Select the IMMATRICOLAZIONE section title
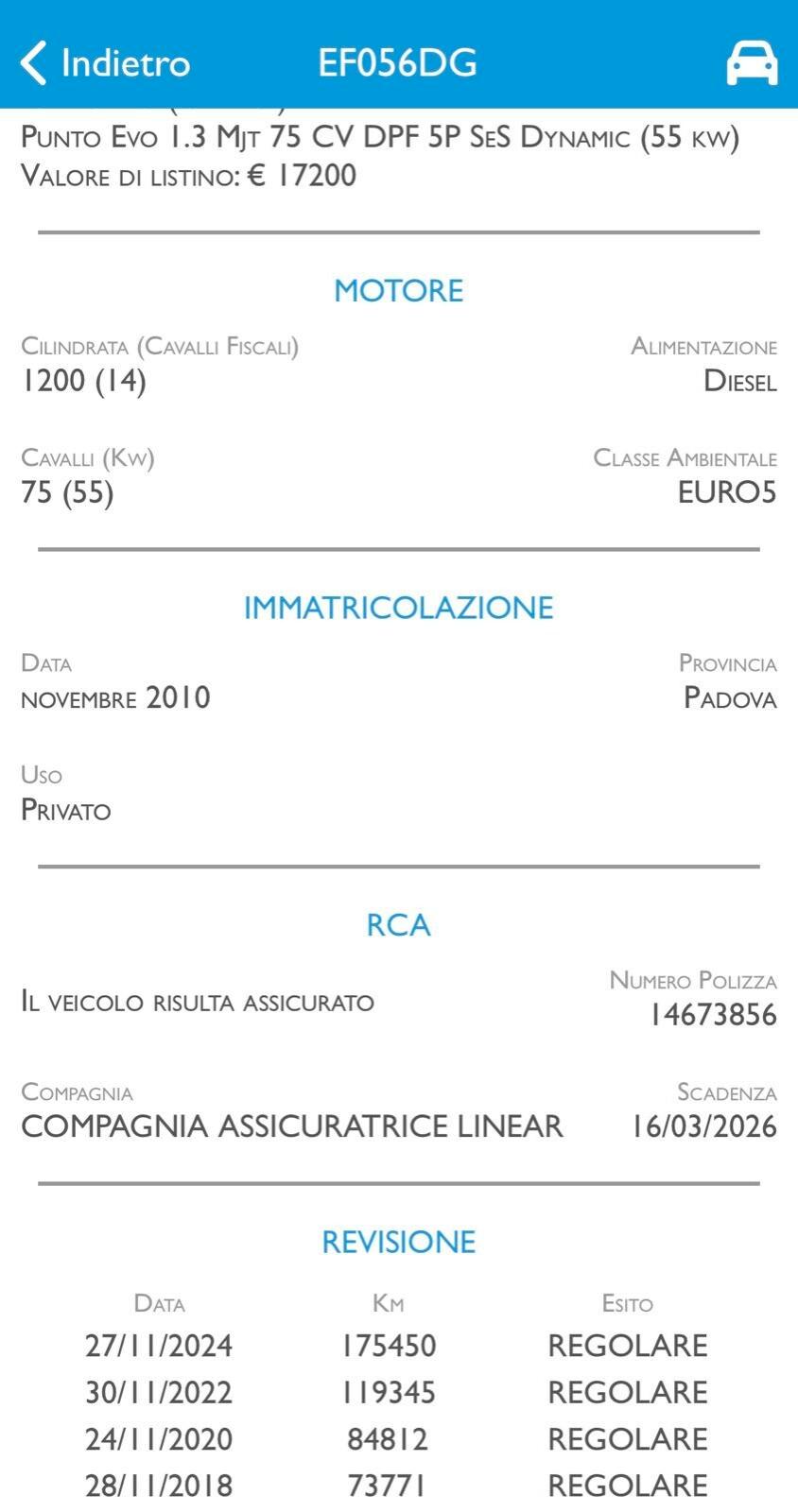This screenshot has height=1512, width=798. [x=398, y=608]
